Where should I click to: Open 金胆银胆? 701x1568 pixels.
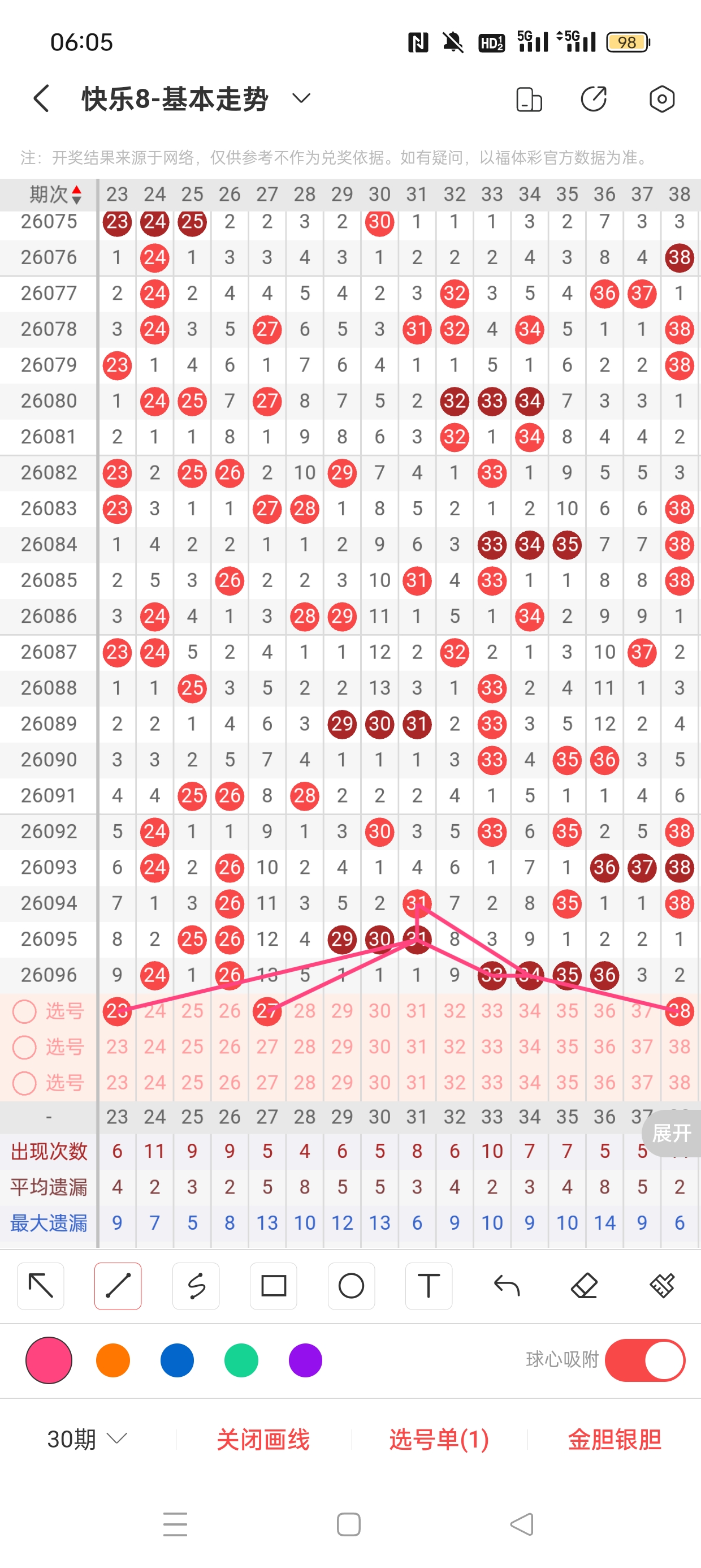click(614, 1440)
